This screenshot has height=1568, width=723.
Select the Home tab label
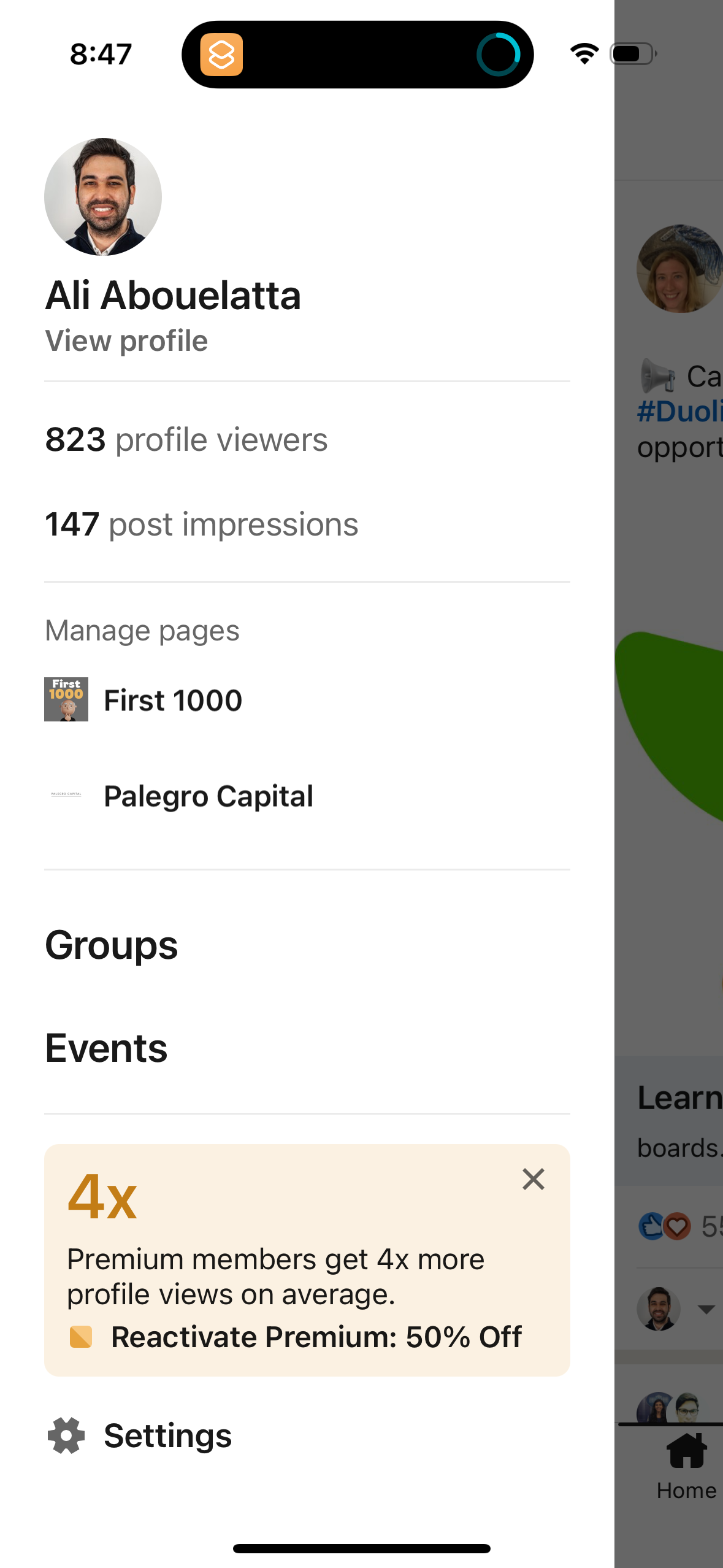pyautogui.click(x=686, y=1489)
